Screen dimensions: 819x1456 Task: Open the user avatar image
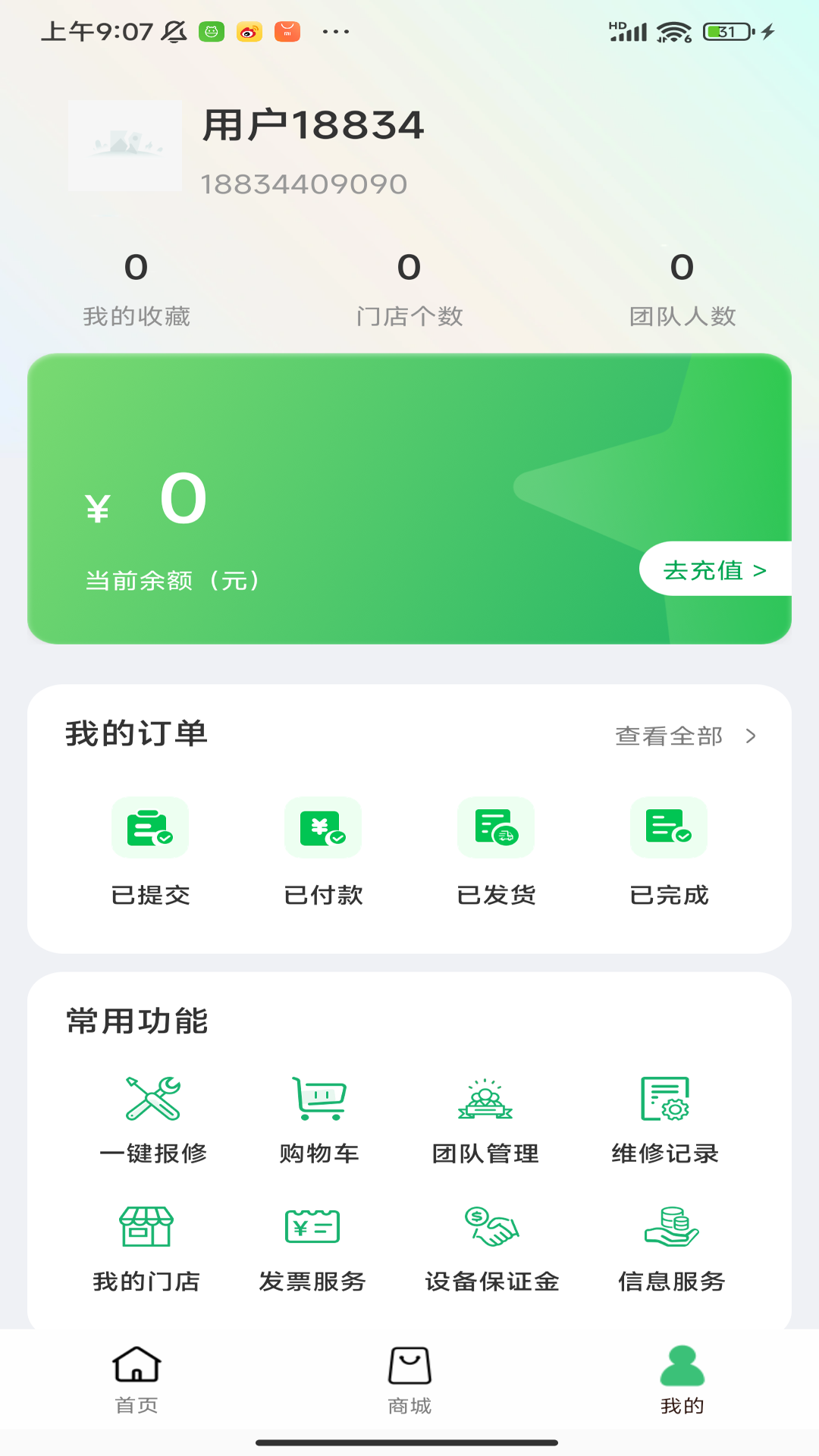pyautogui.click(x=127, y=146)
